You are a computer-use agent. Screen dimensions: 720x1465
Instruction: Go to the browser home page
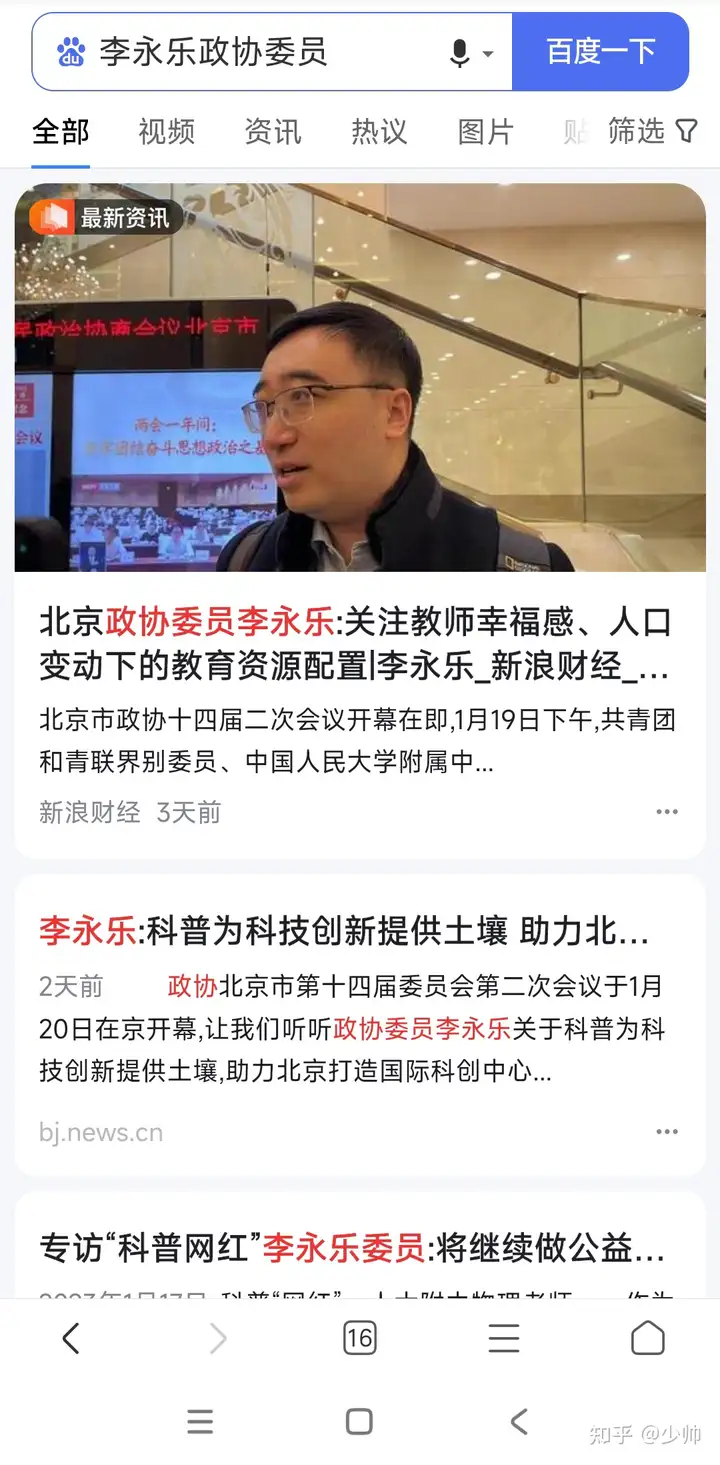[647, 1338]
